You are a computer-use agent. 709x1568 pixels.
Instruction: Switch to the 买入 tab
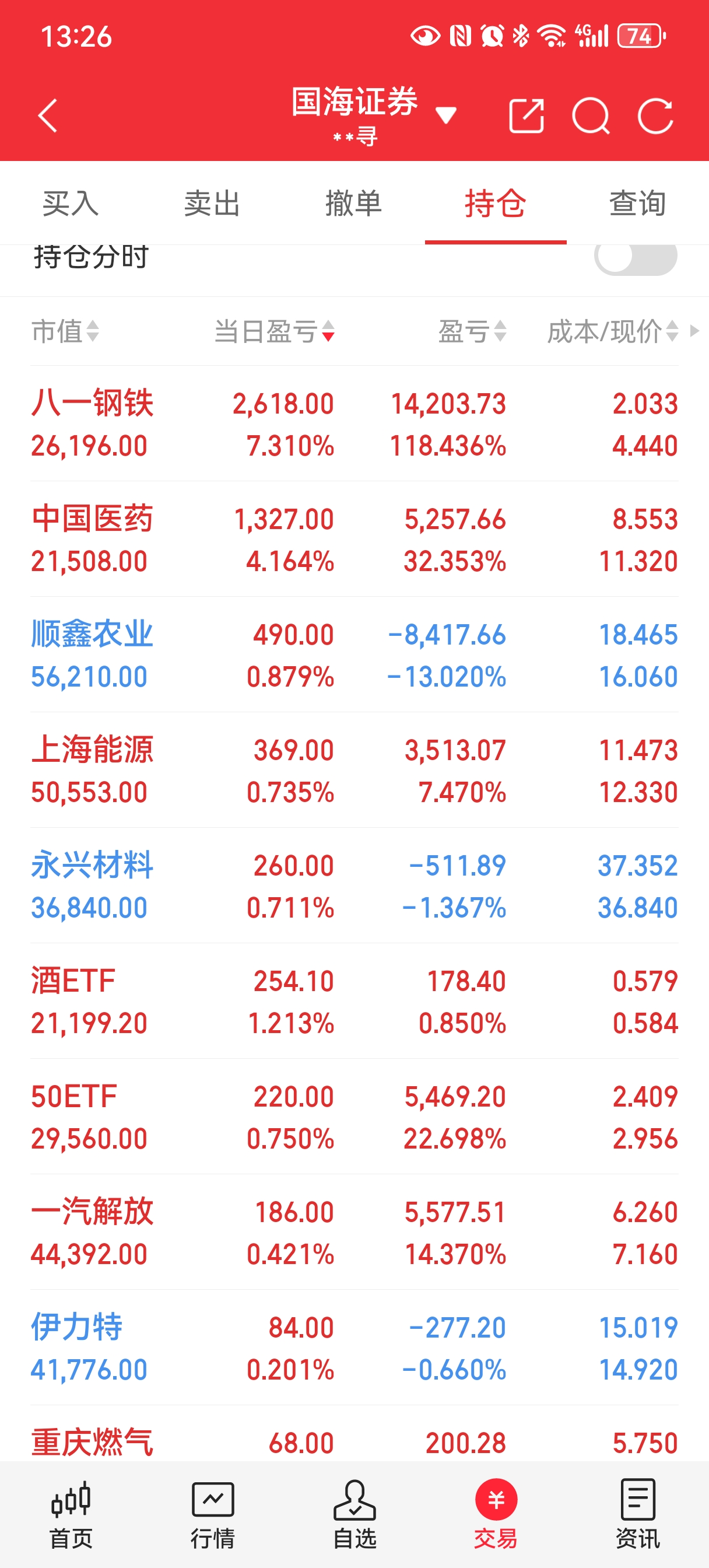(71, 204)
